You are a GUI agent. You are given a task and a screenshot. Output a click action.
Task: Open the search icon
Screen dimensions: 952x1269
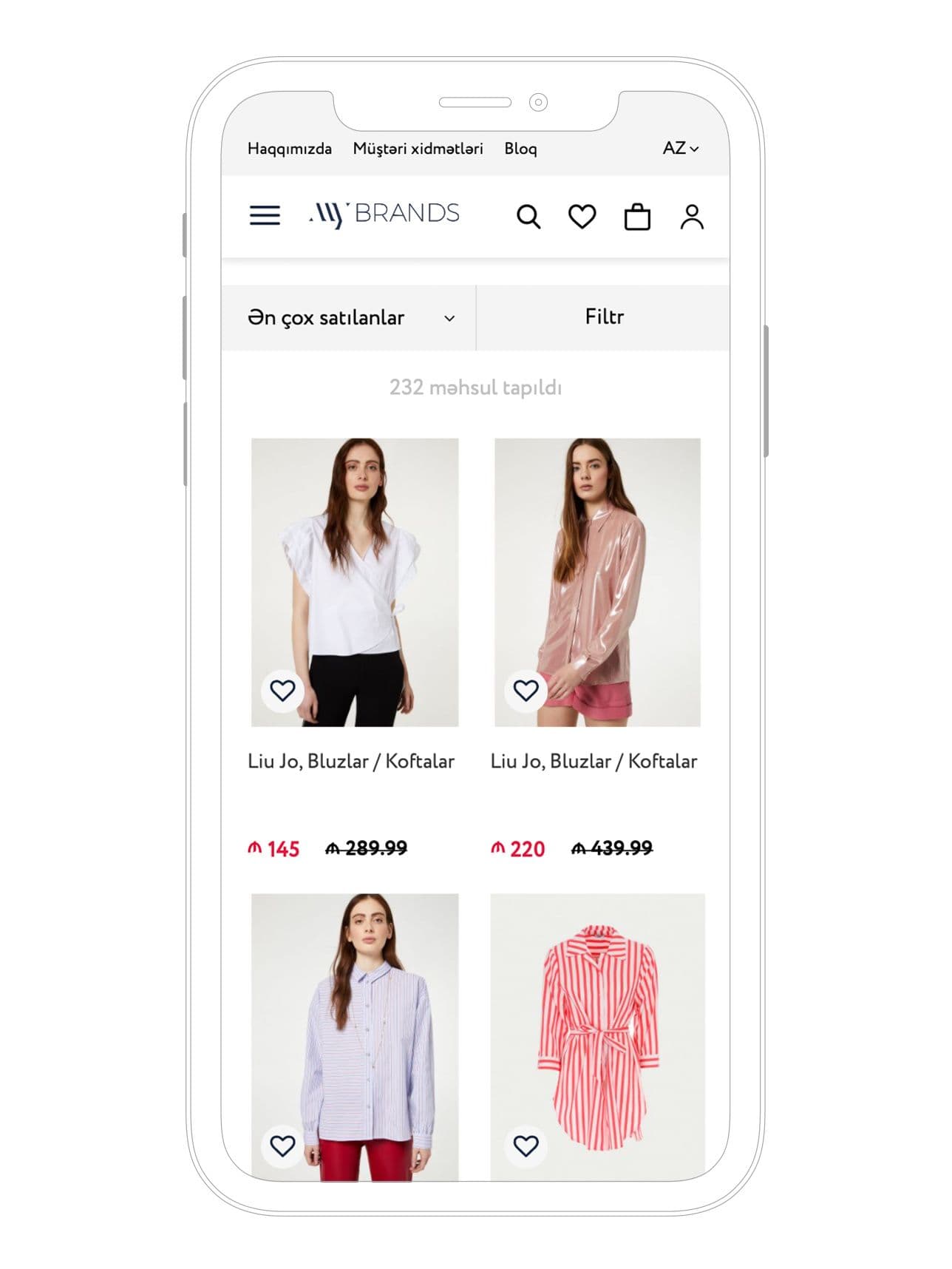pyautogui.click(x=528, y=217)
